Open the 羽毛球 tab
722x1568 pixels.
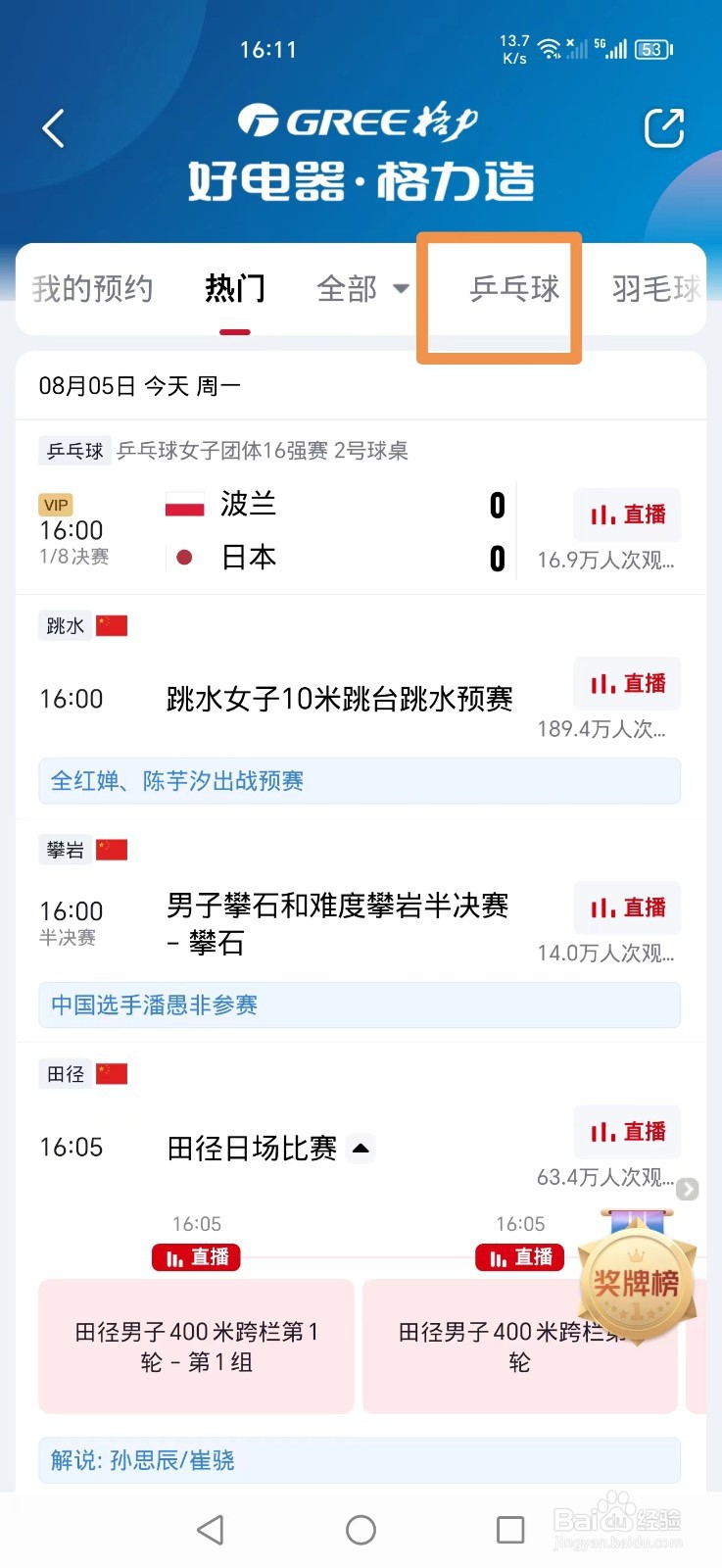click(x=656, y=289)
